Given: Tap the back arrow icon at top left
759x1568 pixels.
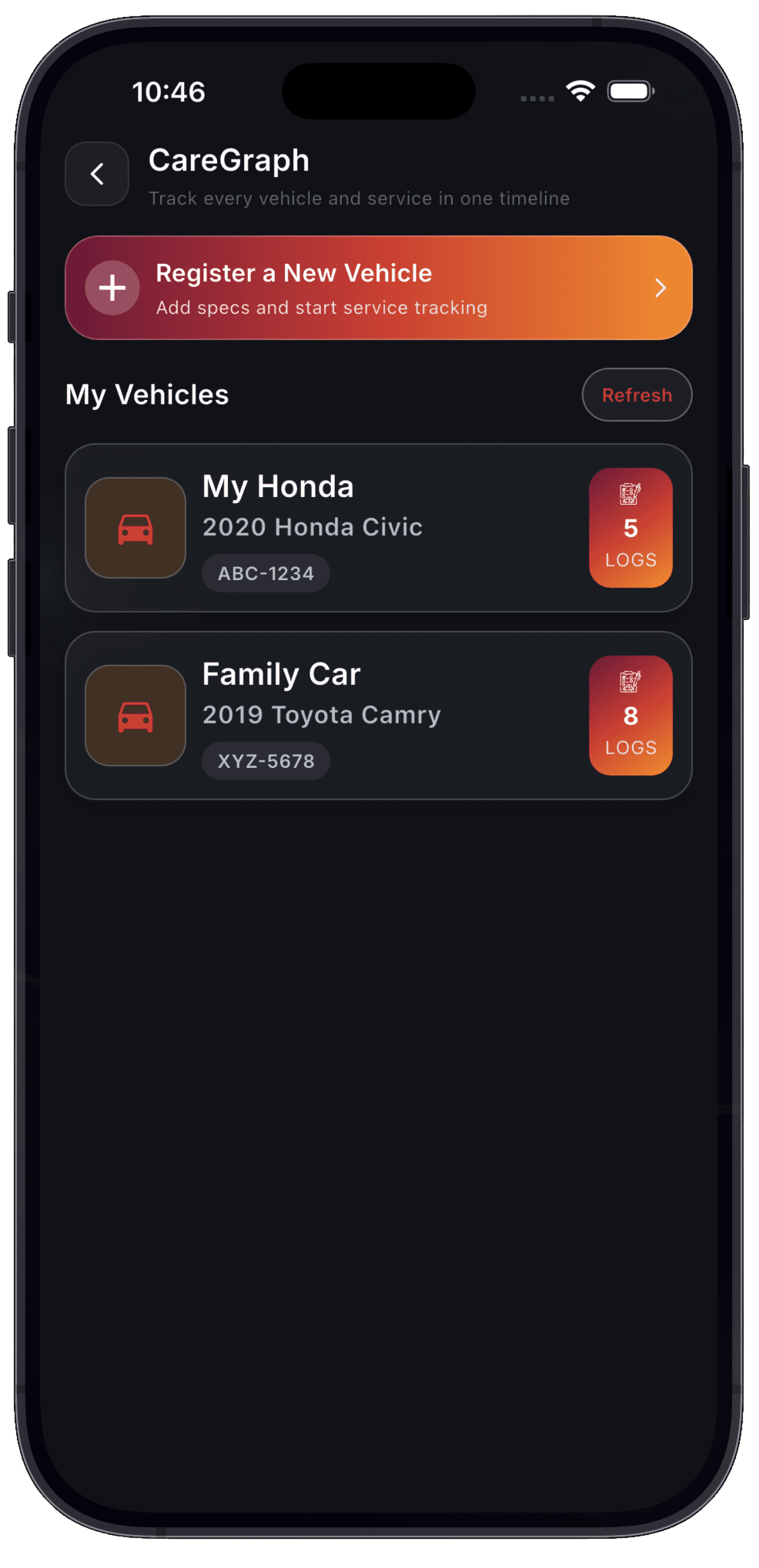Looking at the screenshot, I should 97,173.
